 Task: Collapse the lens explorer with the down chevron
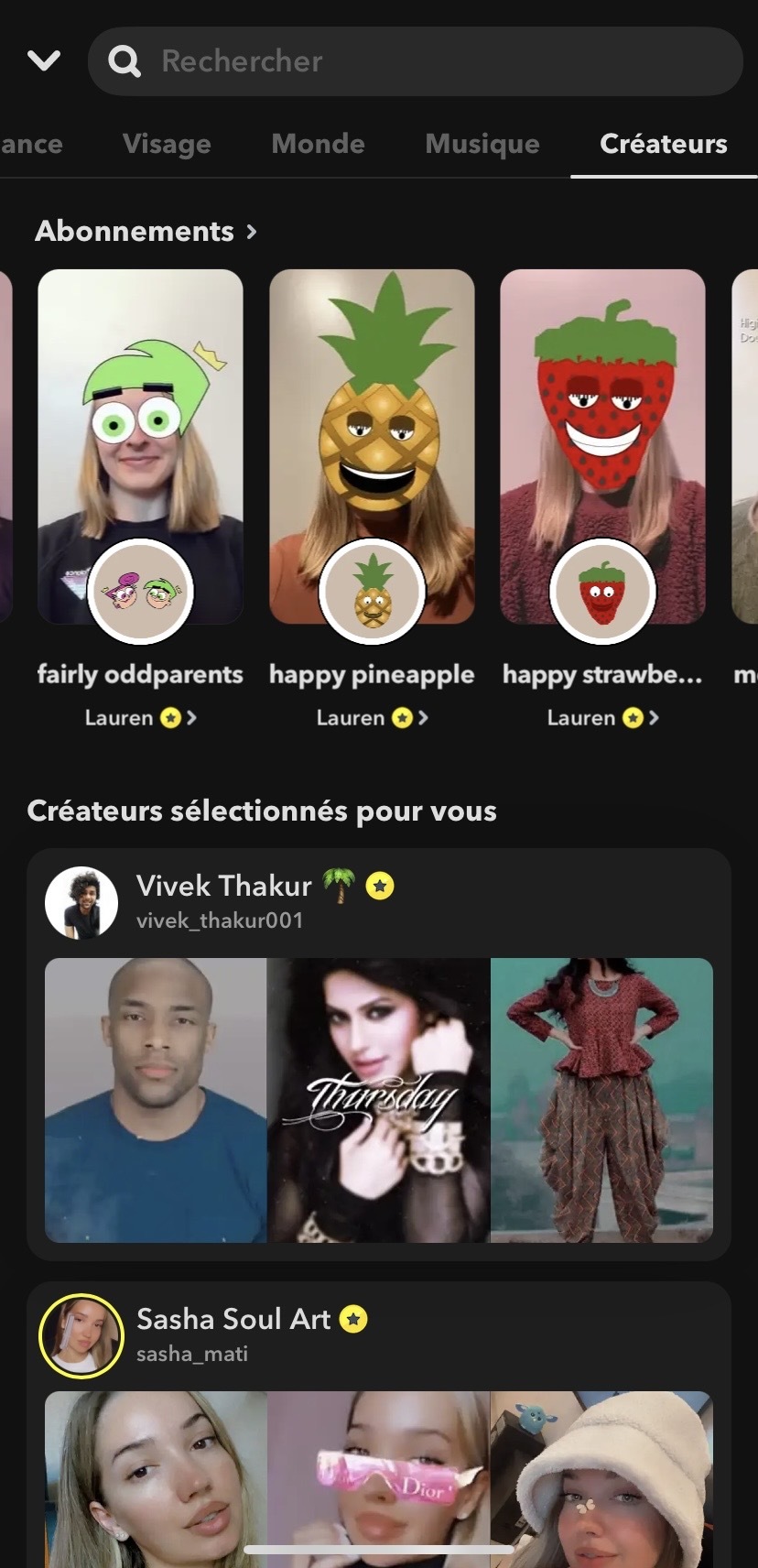pos(43,61)
